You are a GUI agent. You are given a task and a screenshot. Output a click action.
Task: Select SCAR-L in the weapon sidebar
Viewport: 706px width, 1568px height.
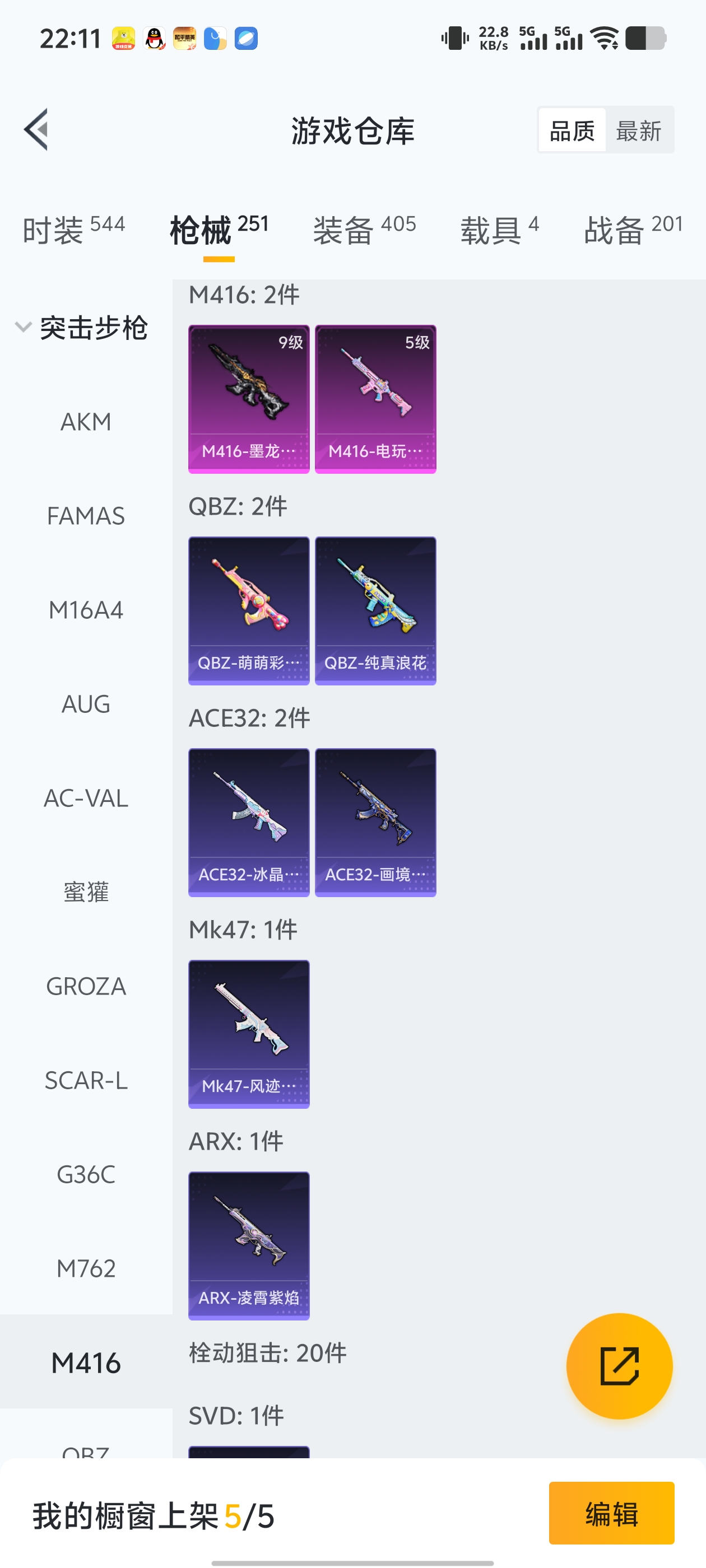click(85, 1082)
